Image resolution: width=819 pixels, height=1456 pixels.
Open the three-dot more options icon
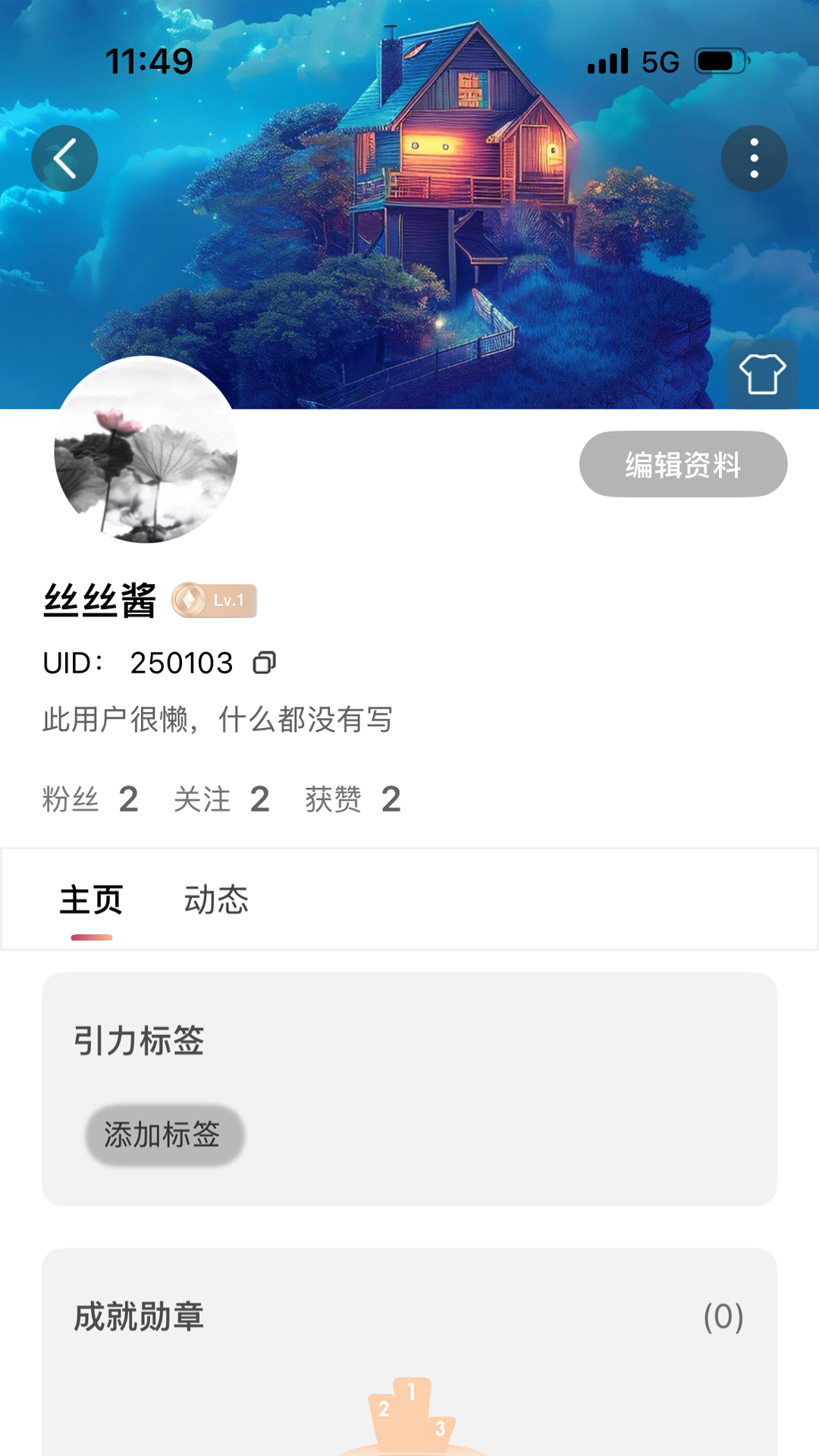753,157
